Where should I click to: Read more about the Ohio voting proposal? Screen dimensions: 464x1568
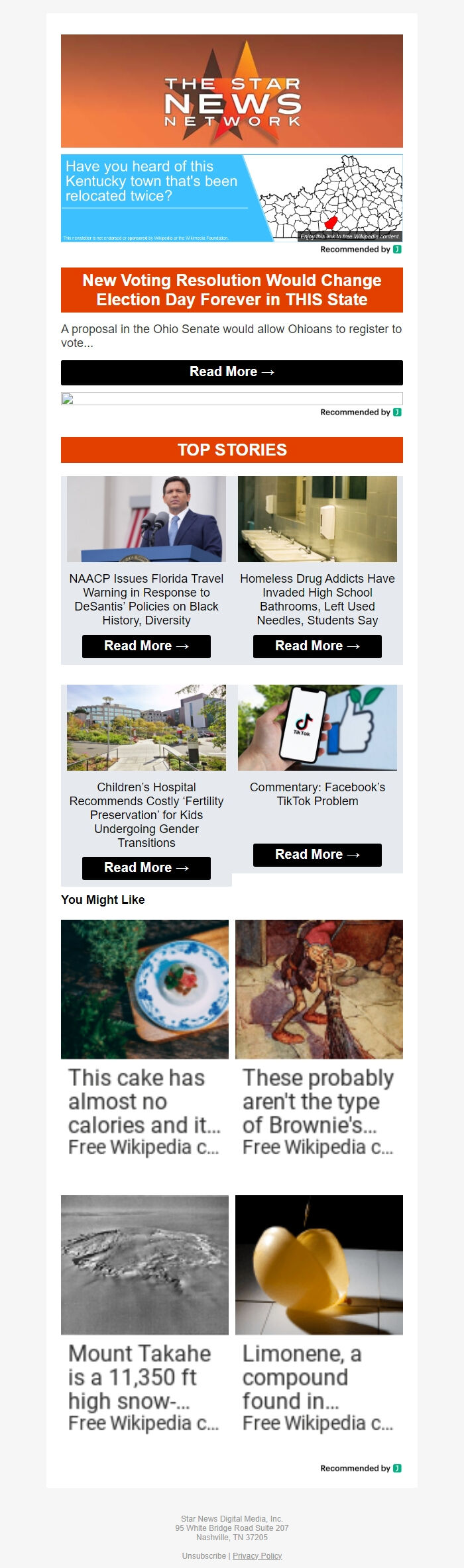click(x=231, y=372)
